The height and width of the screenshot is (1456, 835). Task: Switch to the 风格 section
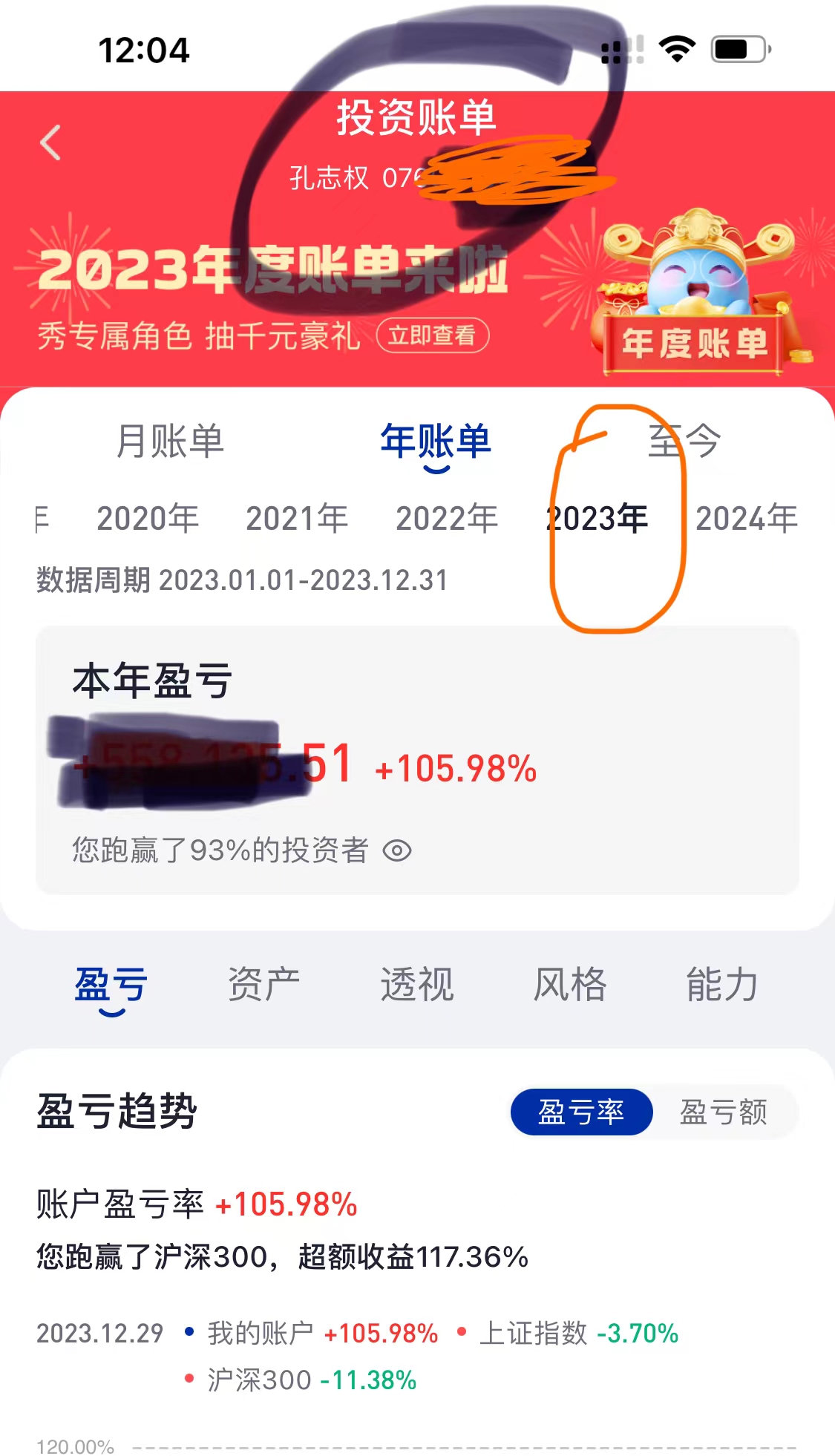point(569,985)
